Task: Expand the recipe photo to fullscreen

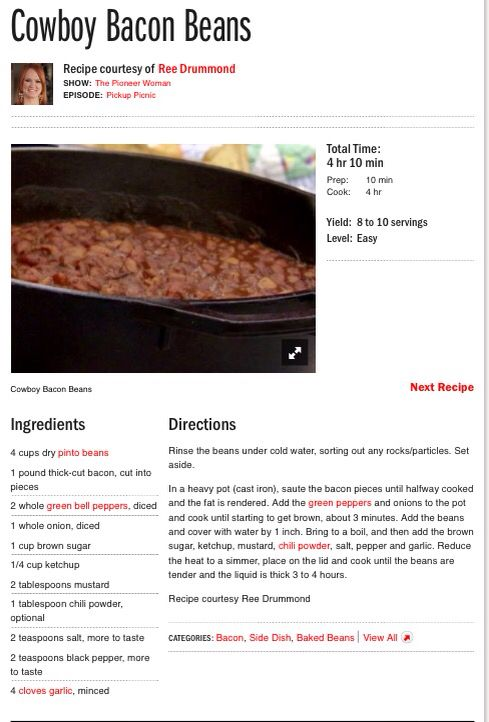Action: pyautogui.click(x=295, y=353)
